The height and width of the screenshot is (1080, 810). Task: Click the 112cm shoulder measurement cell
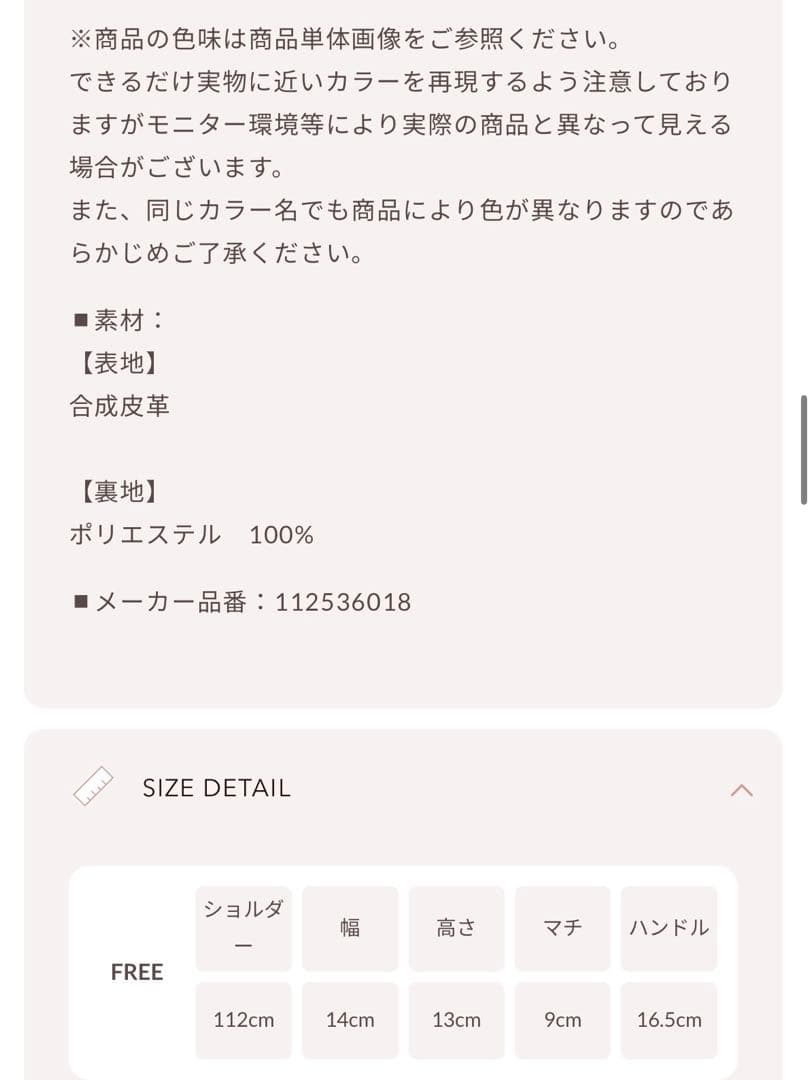click(x=243, y=1019)
